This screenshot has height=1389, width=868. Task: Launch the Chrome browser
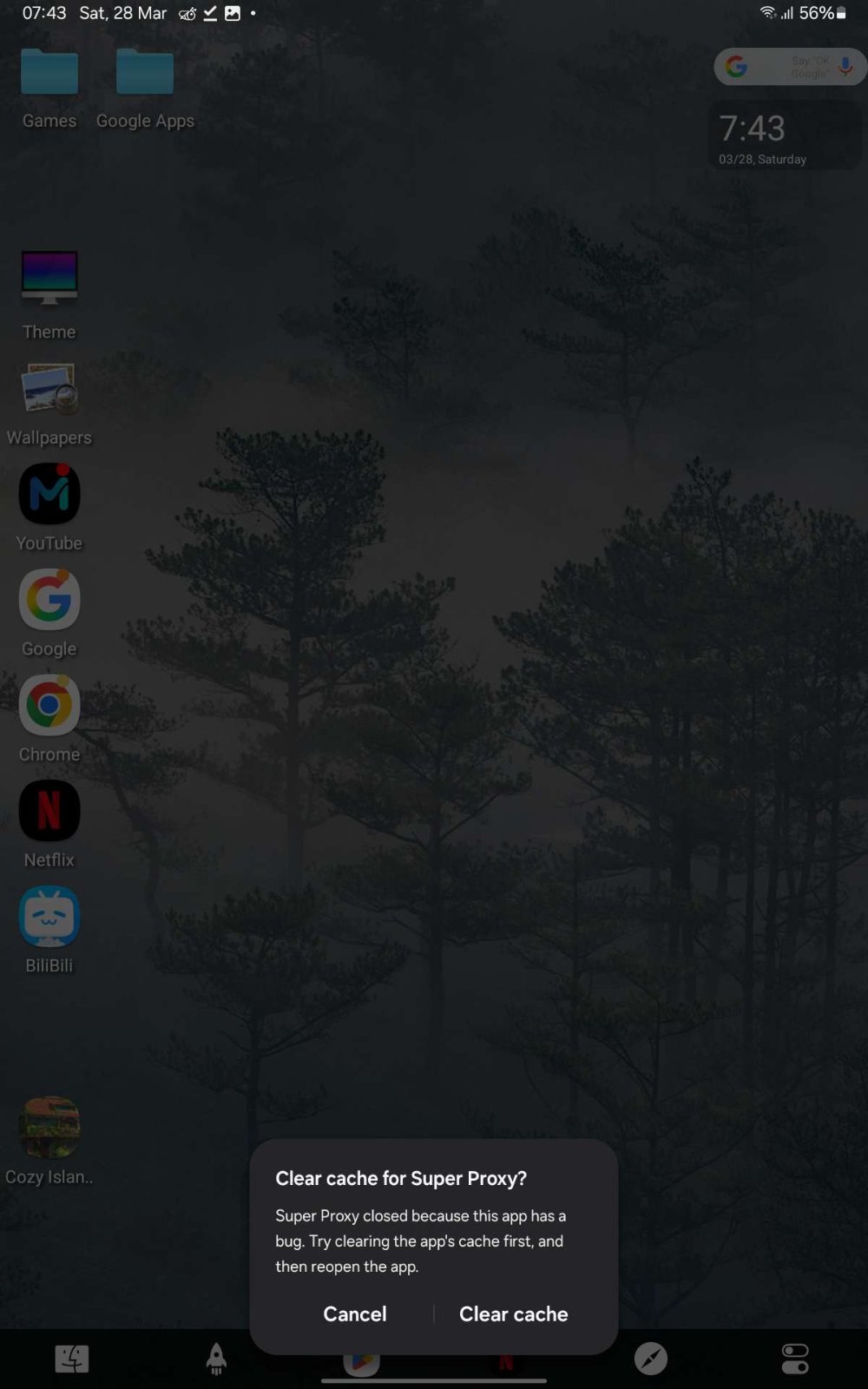49,705
